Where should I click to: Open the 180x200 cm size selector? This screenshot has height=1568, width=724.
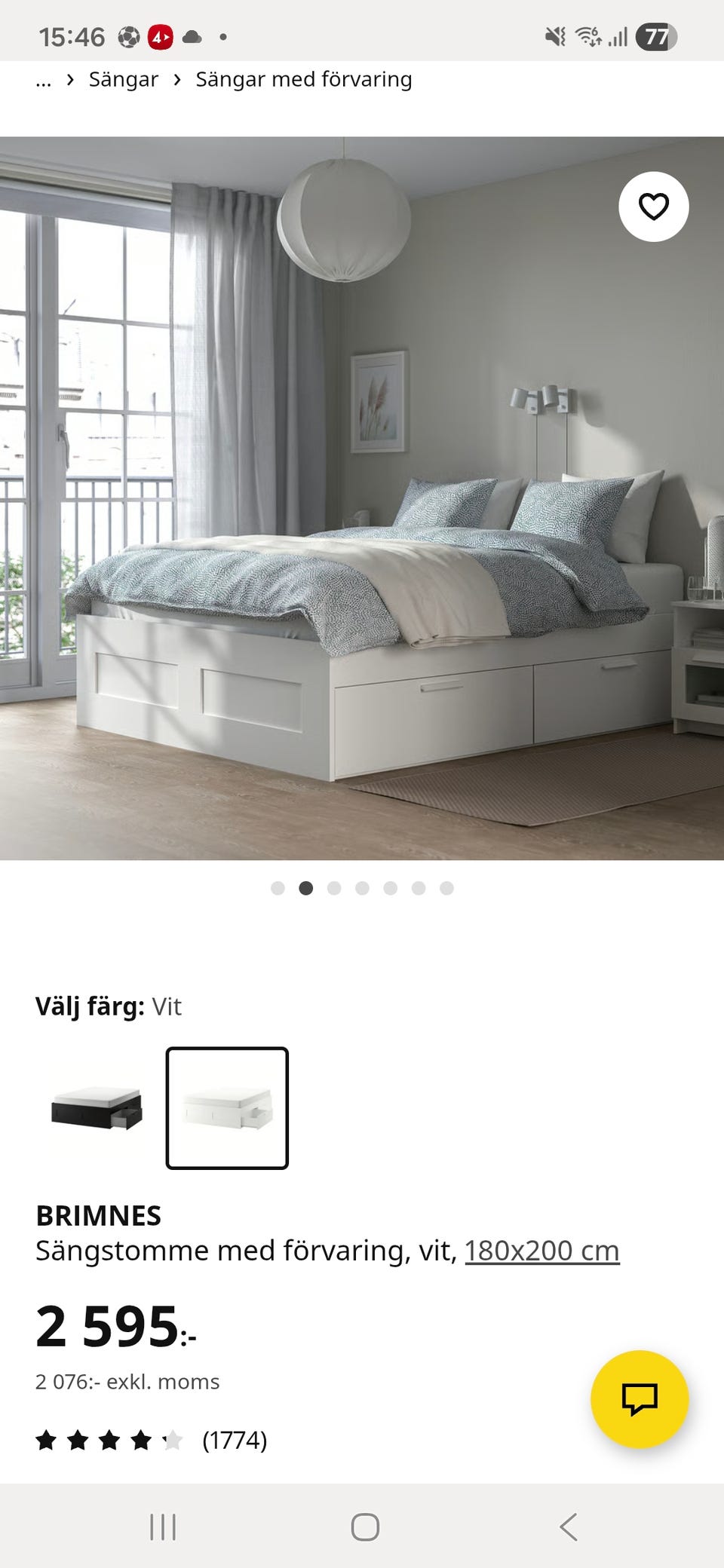click(541, 1250)
